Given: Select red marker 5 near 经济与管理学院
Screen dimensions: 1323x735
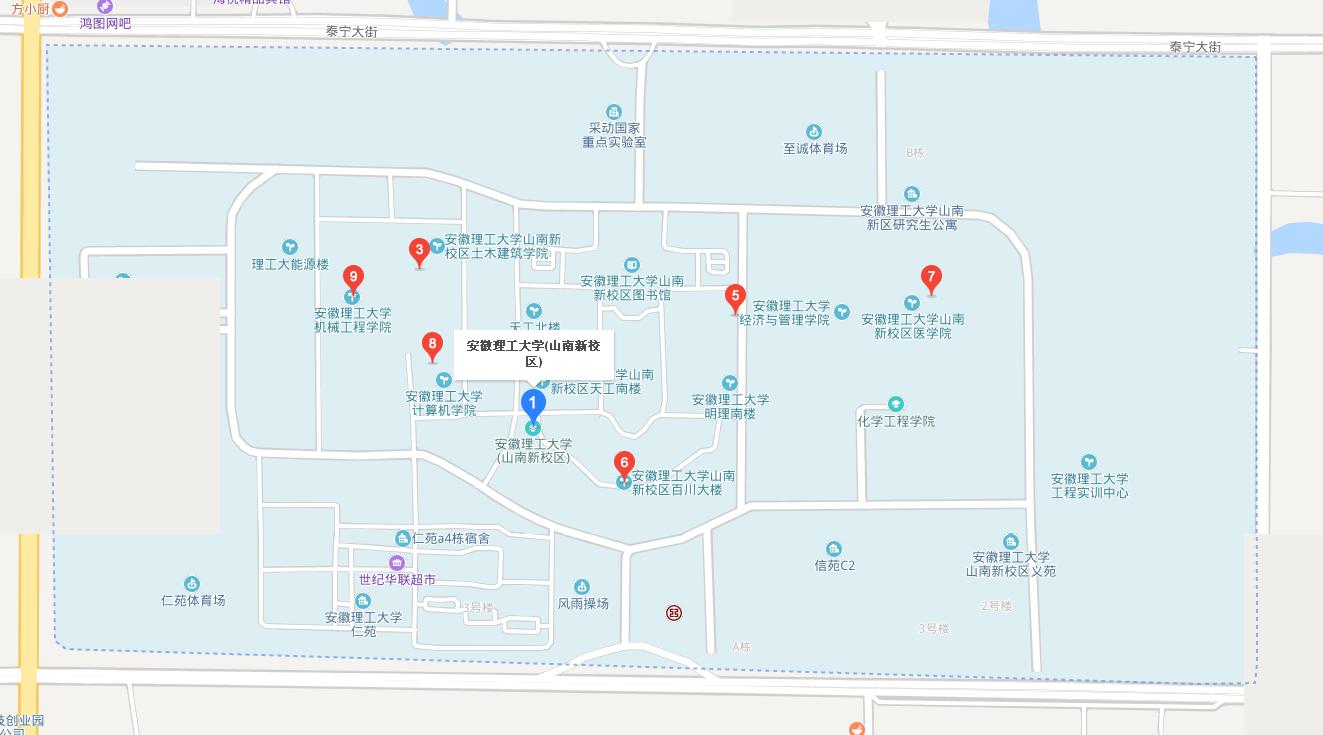Looking at the screenshot, I should click(735, 297).
